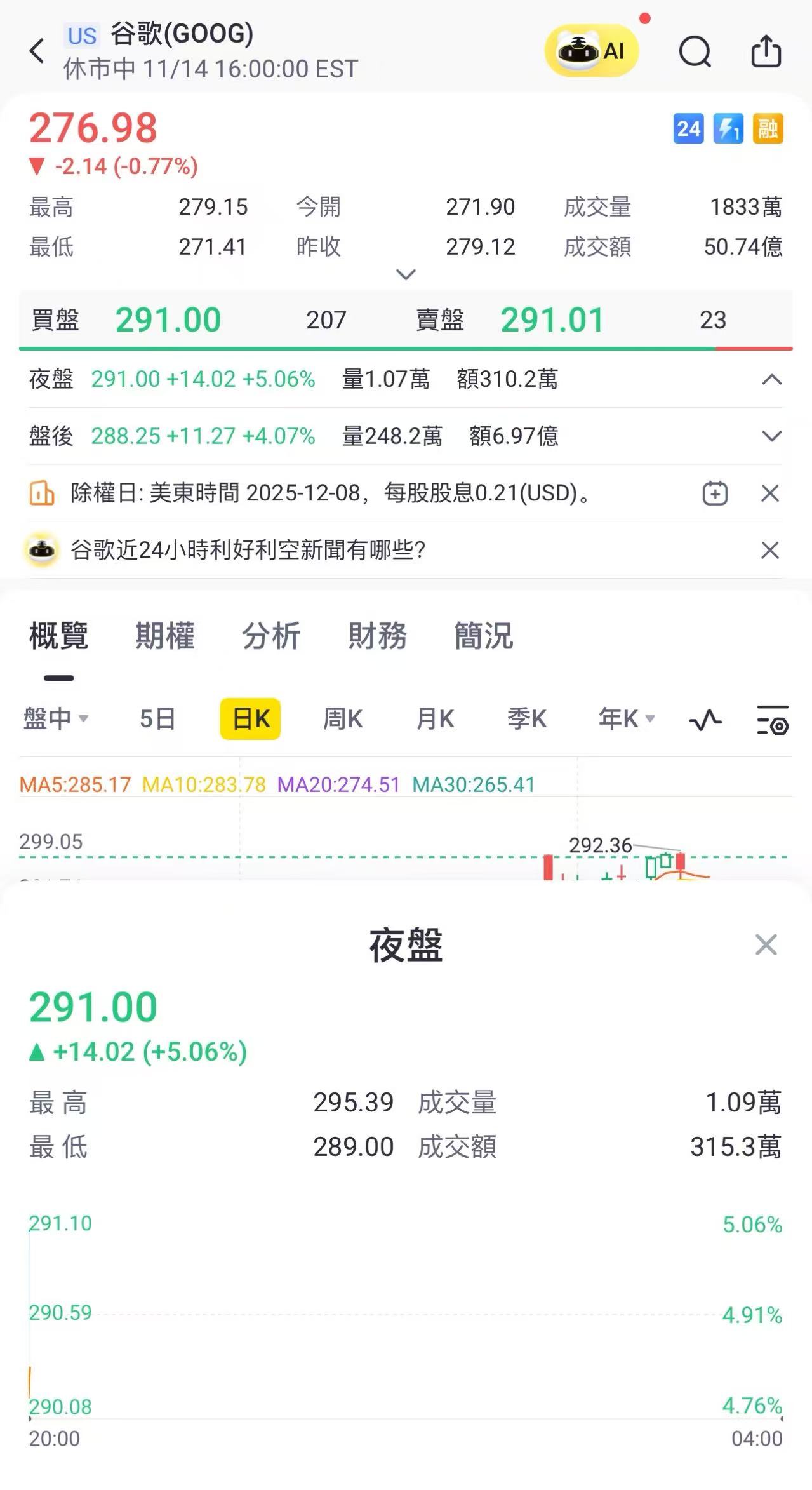Collapse the 夜盤 session row
812x1490 pixels.
[770, 379]
